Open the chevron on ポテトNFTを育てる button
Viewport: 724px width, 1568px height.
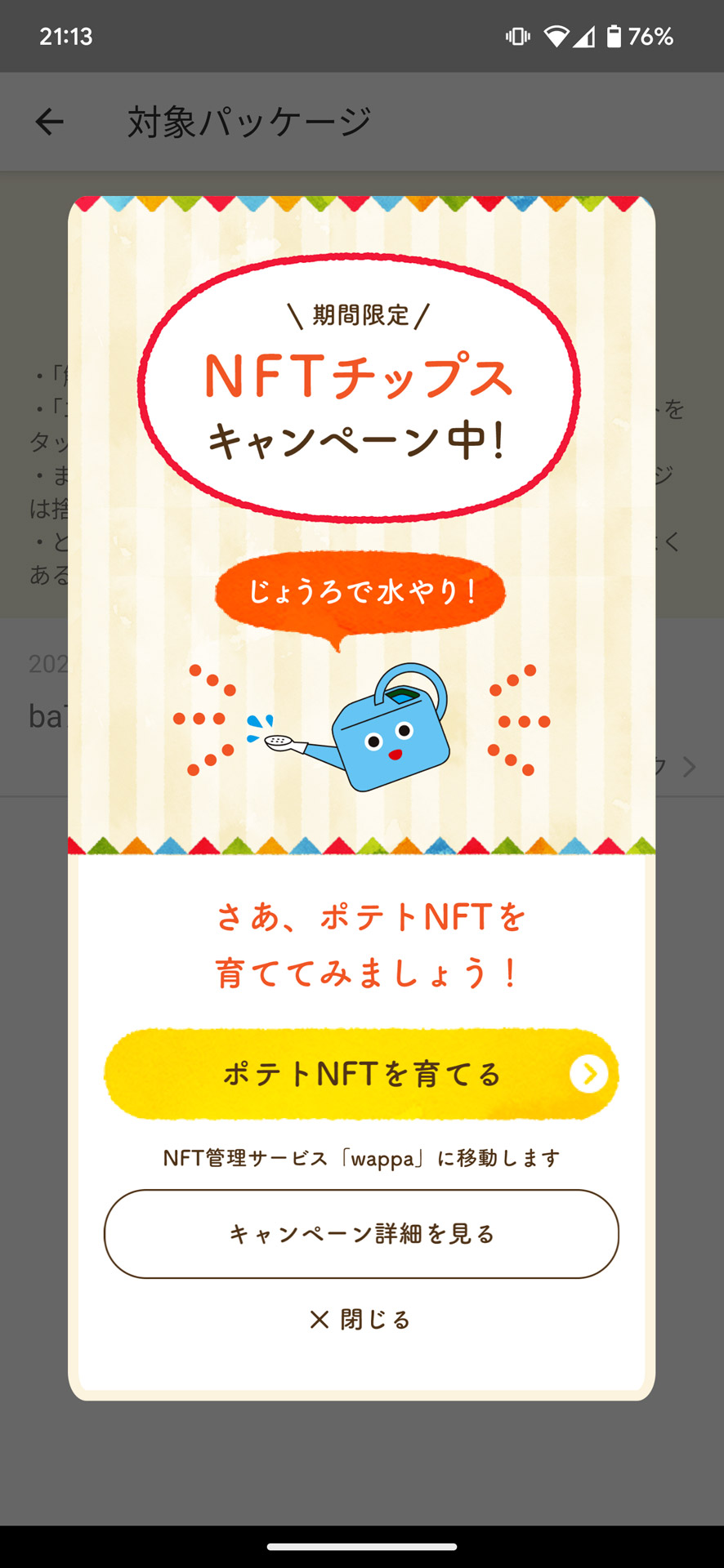pos(588,1075)
